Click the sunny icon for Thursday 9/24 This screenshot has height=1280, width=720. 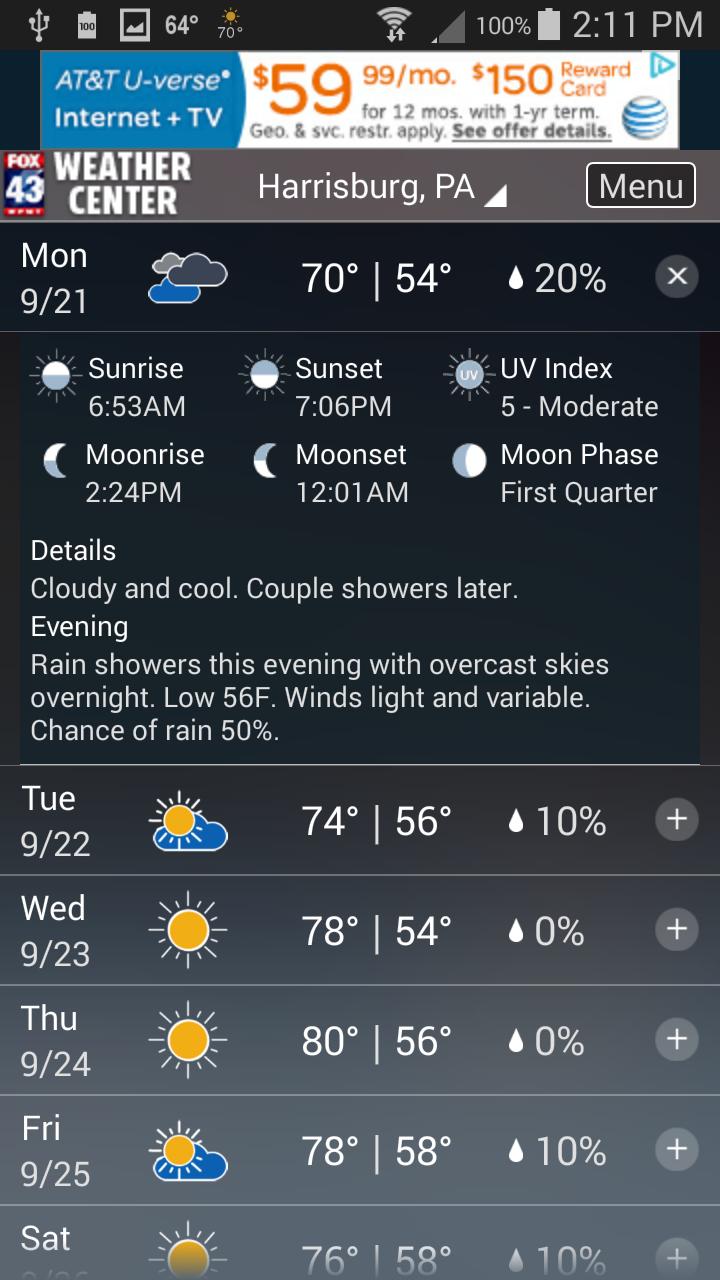(187, 1040)
